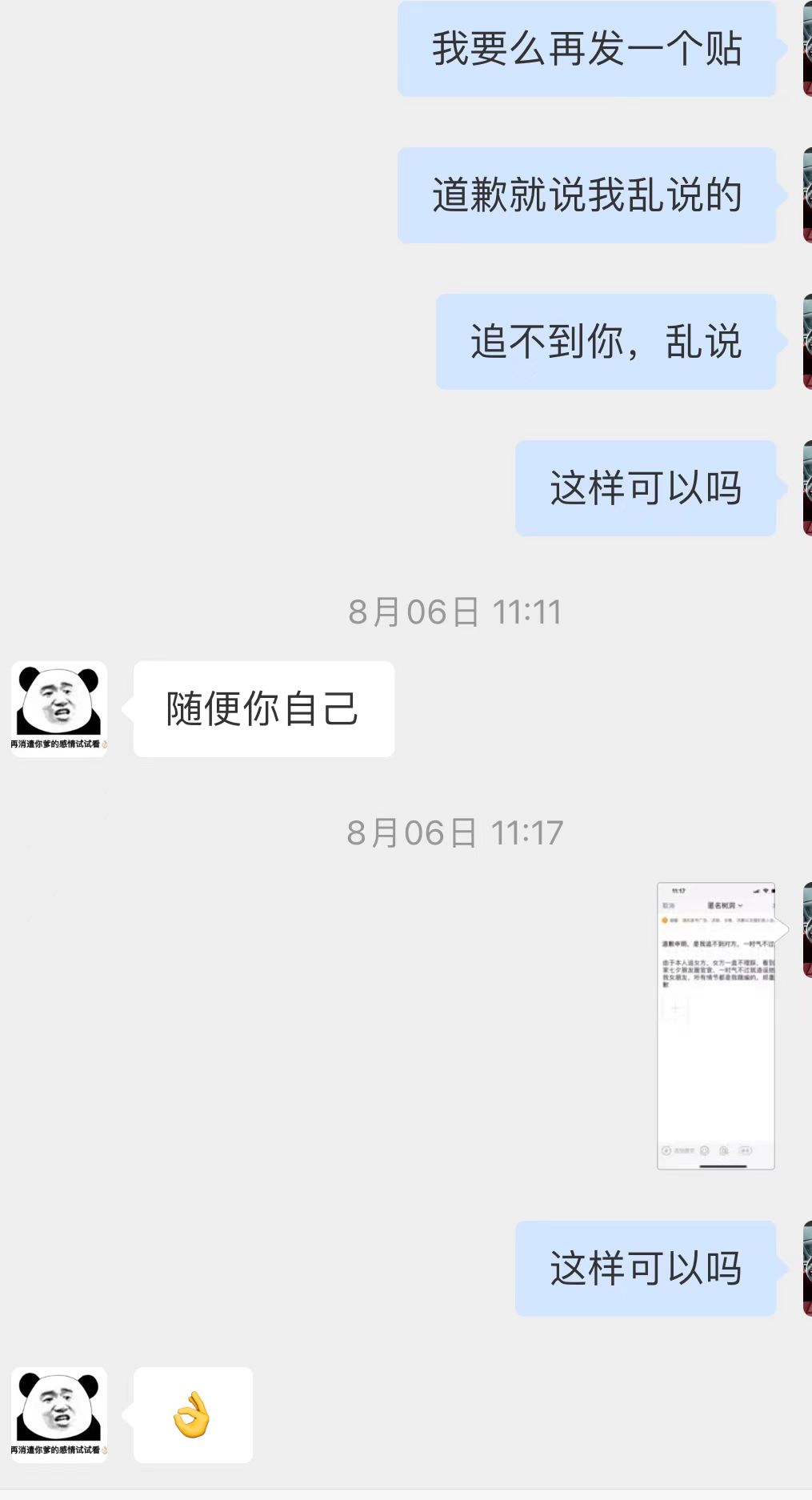This screenshot has width=812, height=1500.
Task: Tap panda avatar beside 随便你自己 message
Action: pyautogui.click(x=58, y=708)
